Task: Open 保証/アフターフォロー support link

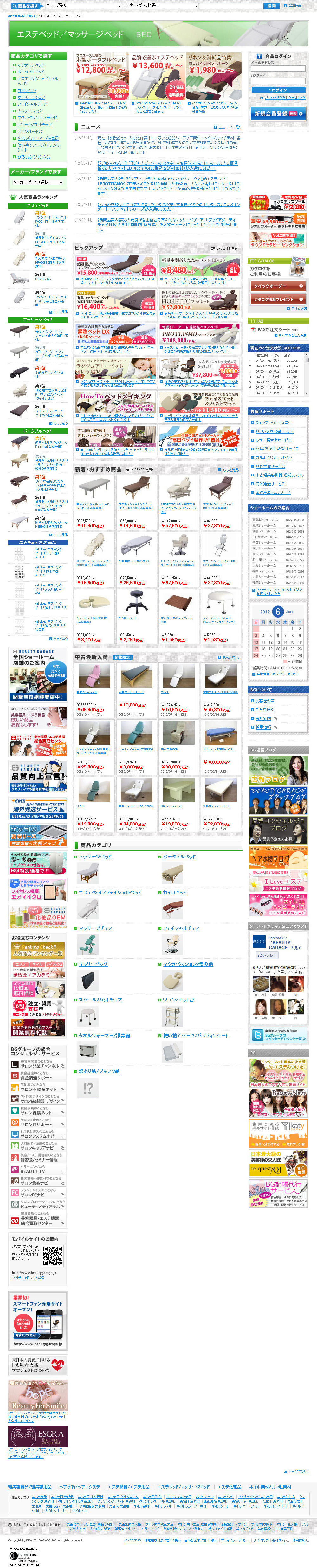Action: [x=273, y=423]
